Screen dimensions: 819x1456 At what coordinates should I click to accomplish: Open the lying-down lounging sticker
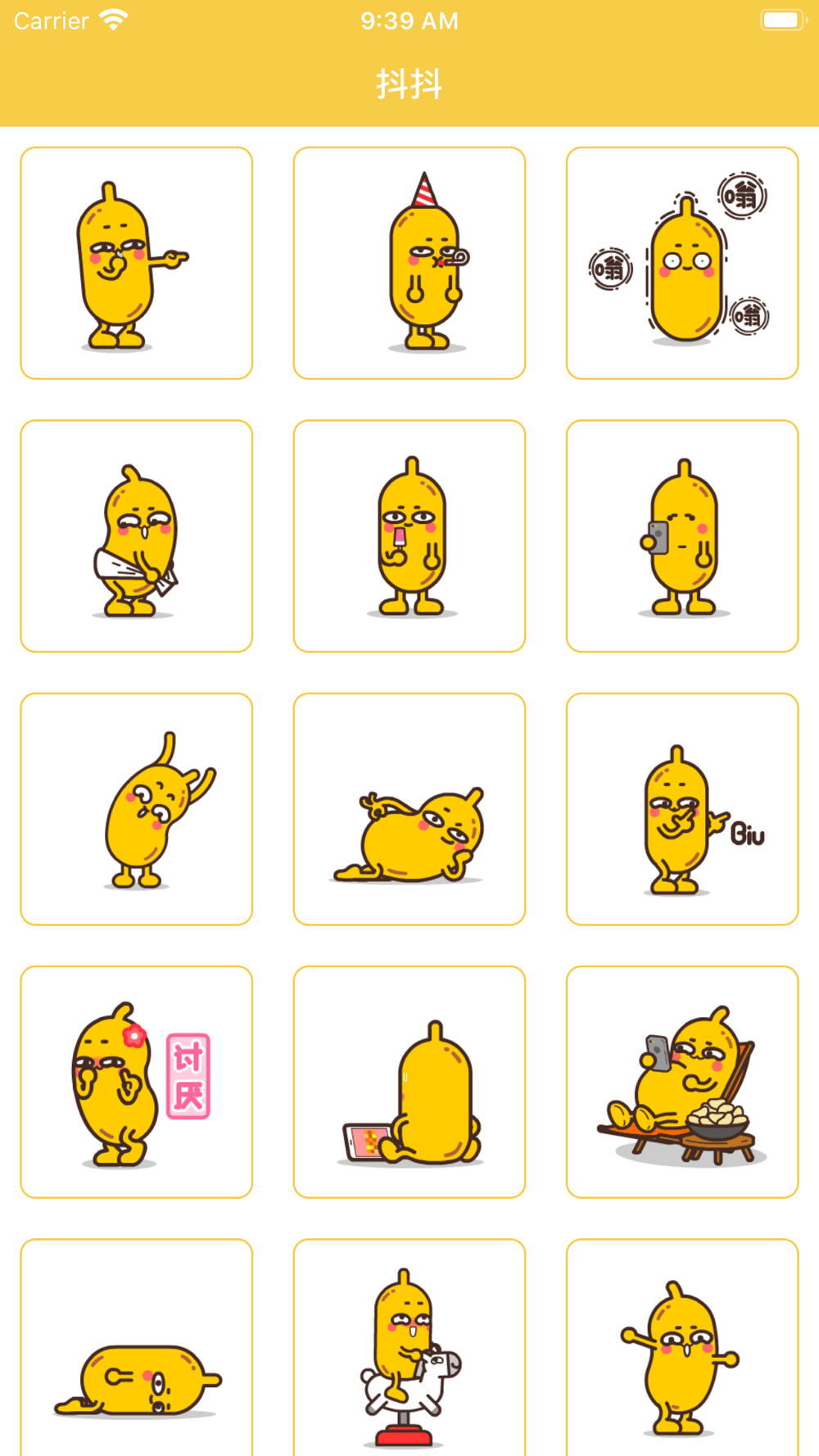409,808
